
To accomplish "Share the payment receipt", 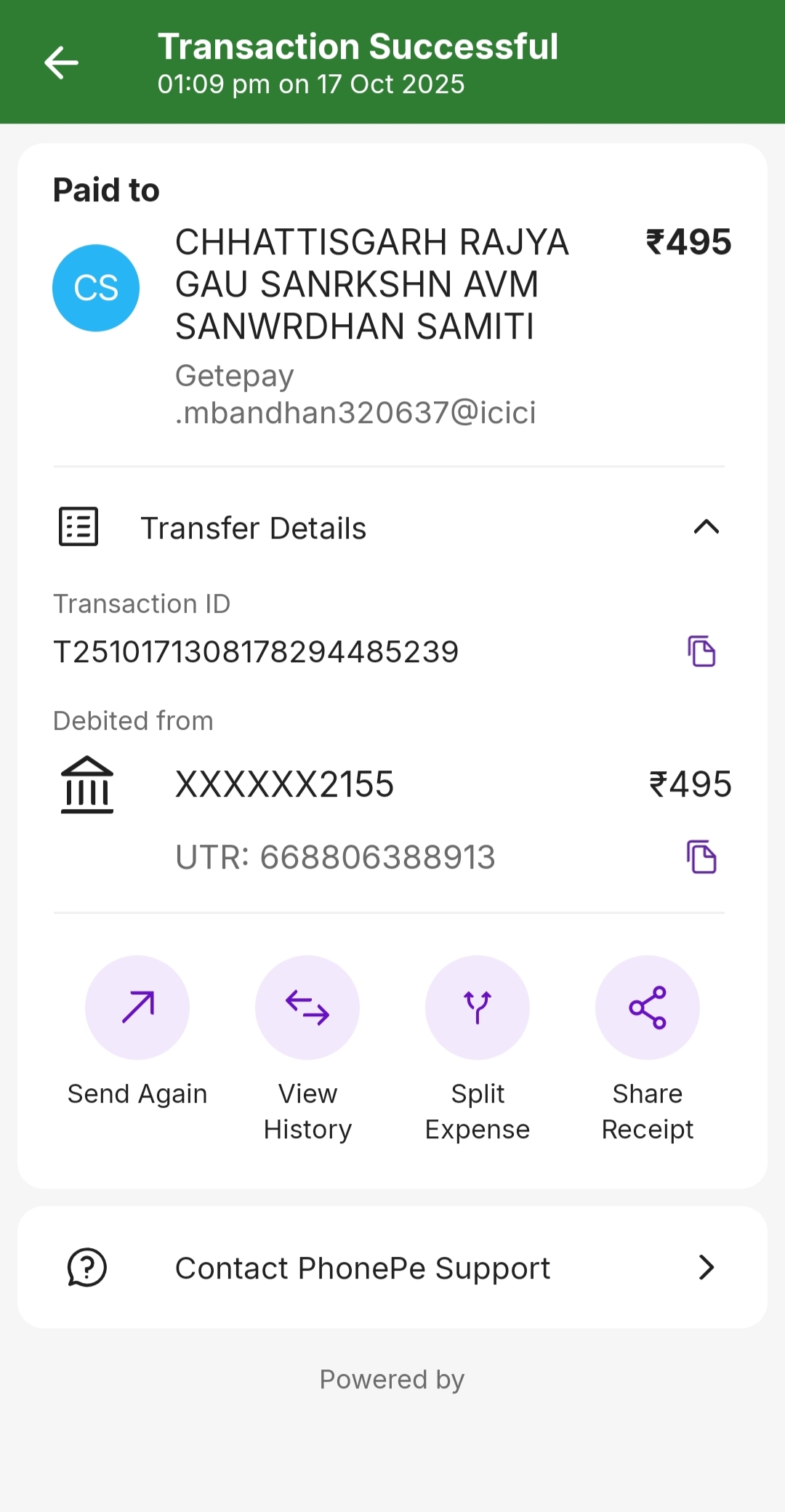I will coord(648,1008).
